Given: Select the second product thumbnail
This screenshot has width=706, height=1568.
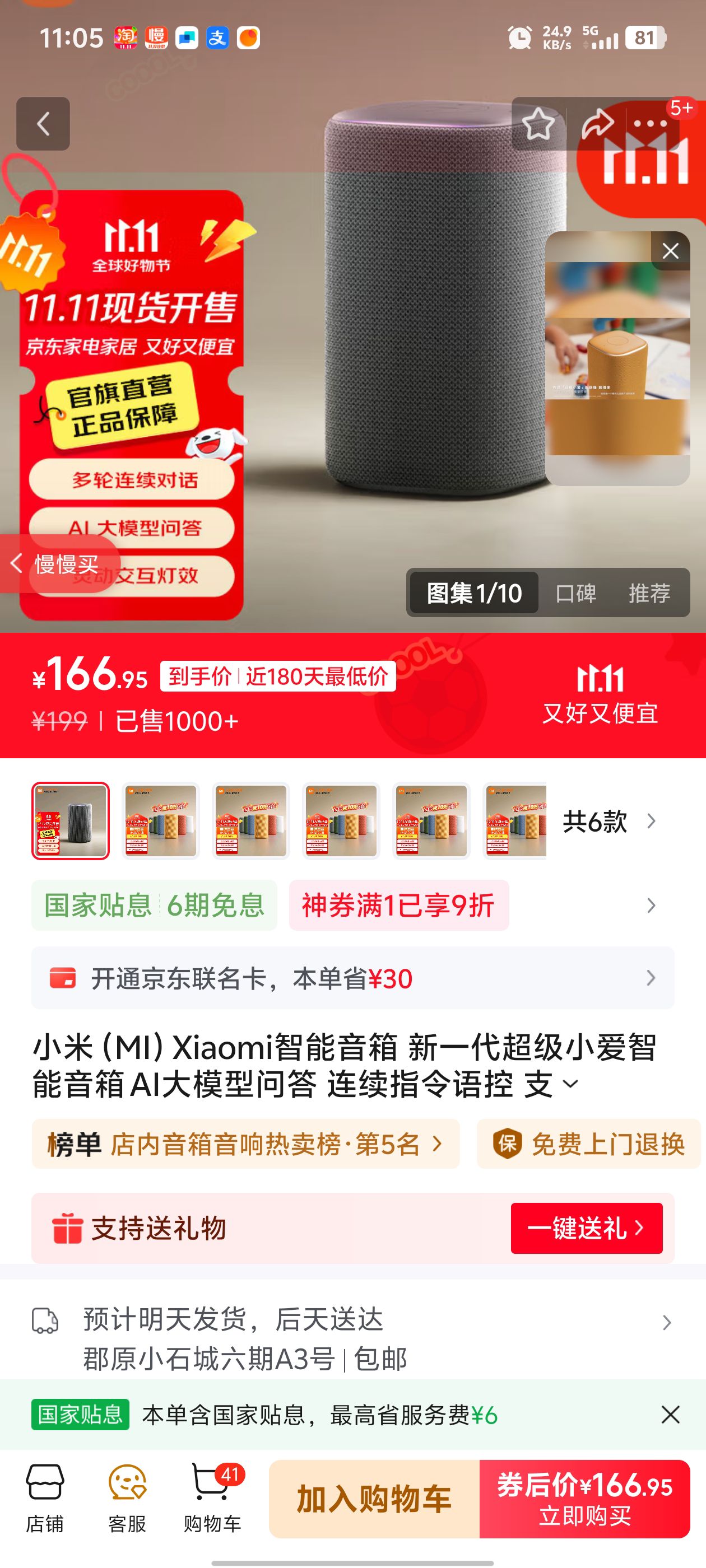Looking at the screenshot, I should tap(161, 821).
